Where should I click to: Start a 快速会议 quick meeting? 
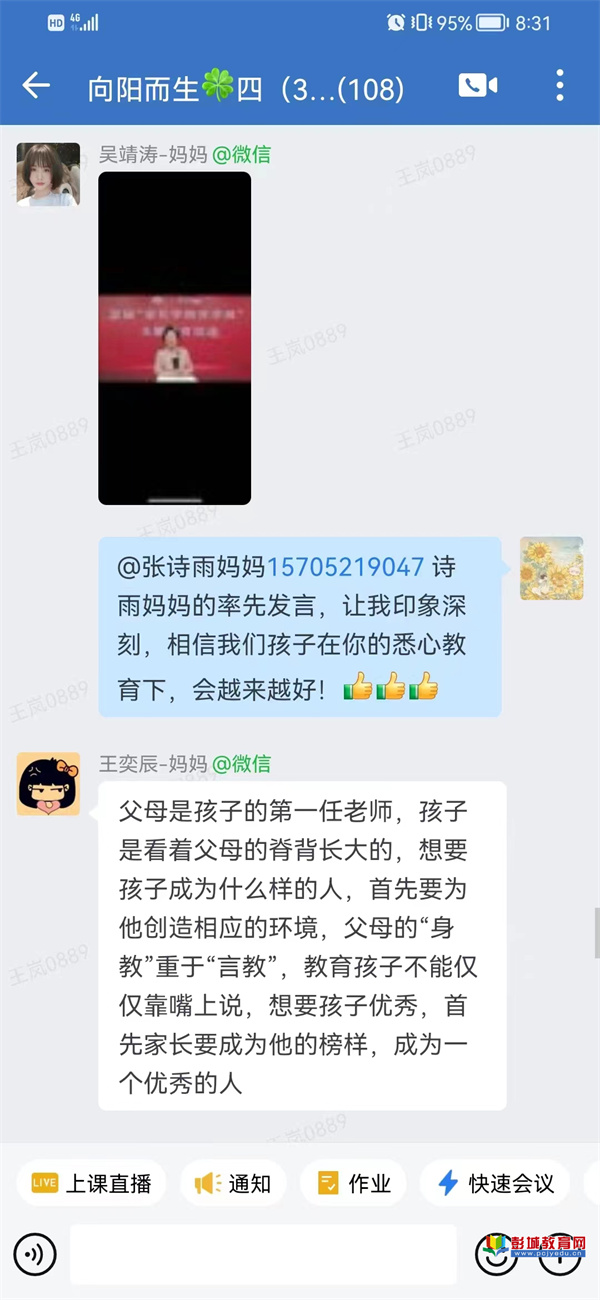click(495, 1183)
